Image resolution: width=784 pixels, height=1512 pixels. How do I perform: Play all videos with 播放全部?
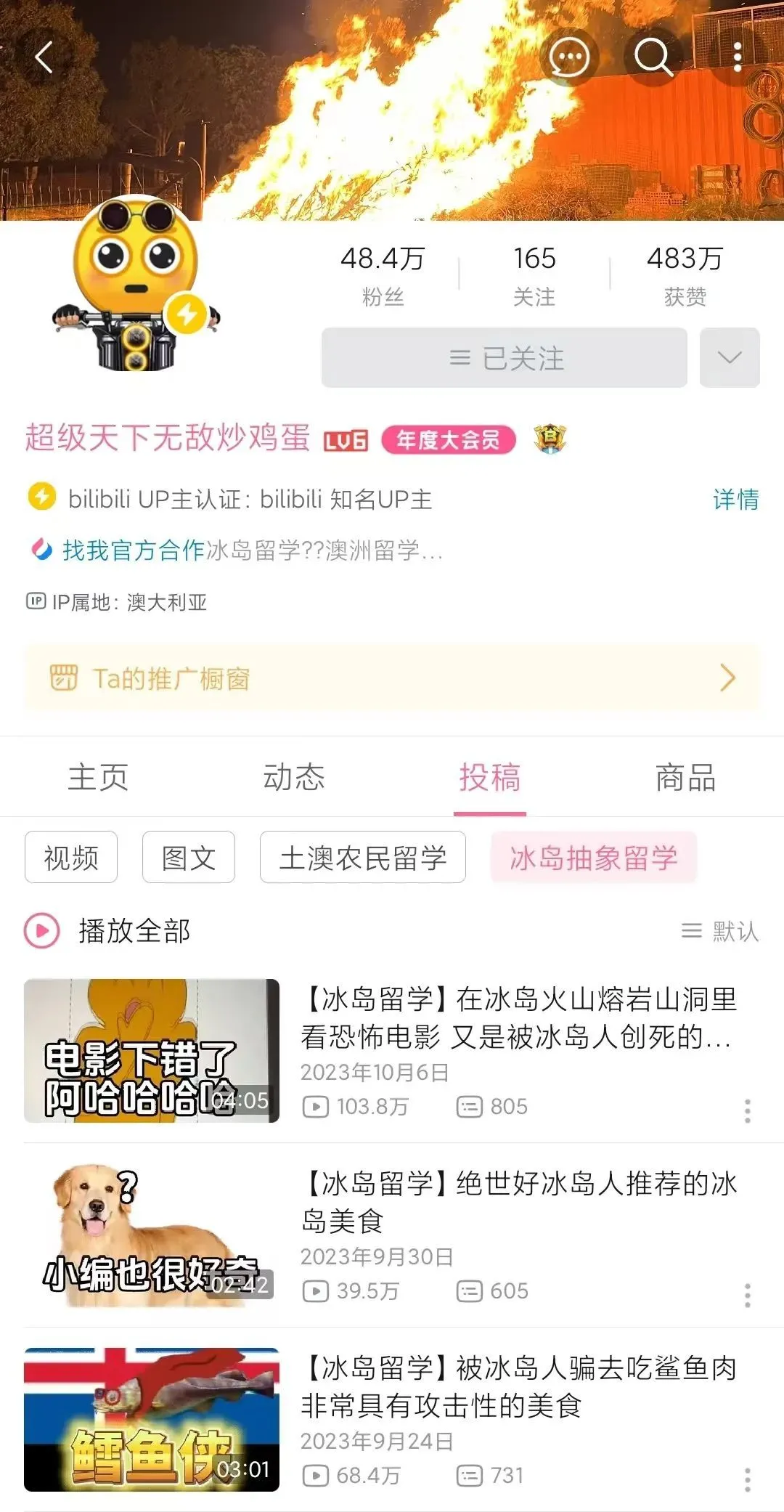point(109,930)
